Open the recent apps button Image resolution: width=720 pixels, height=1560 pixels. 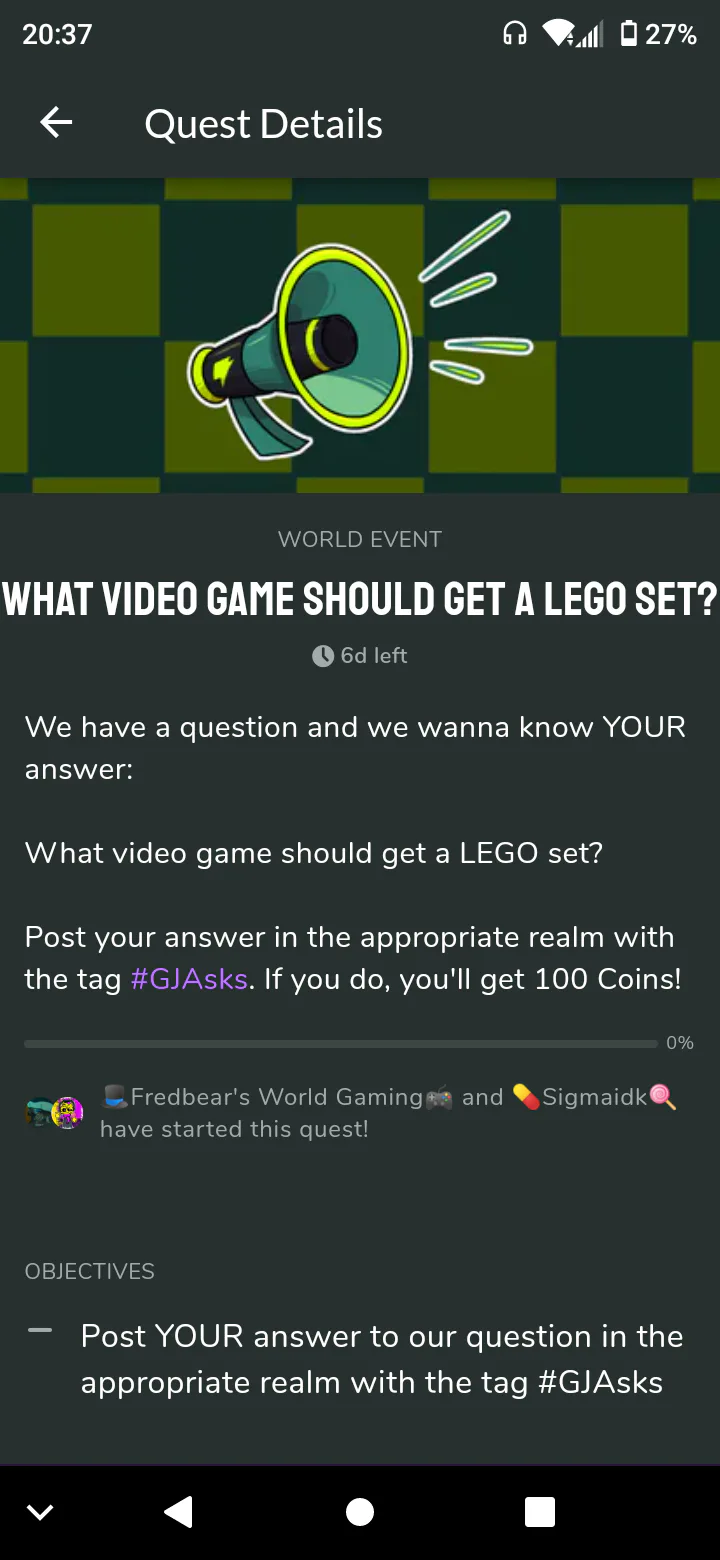pyautogui.click(x=540, y=1512)
